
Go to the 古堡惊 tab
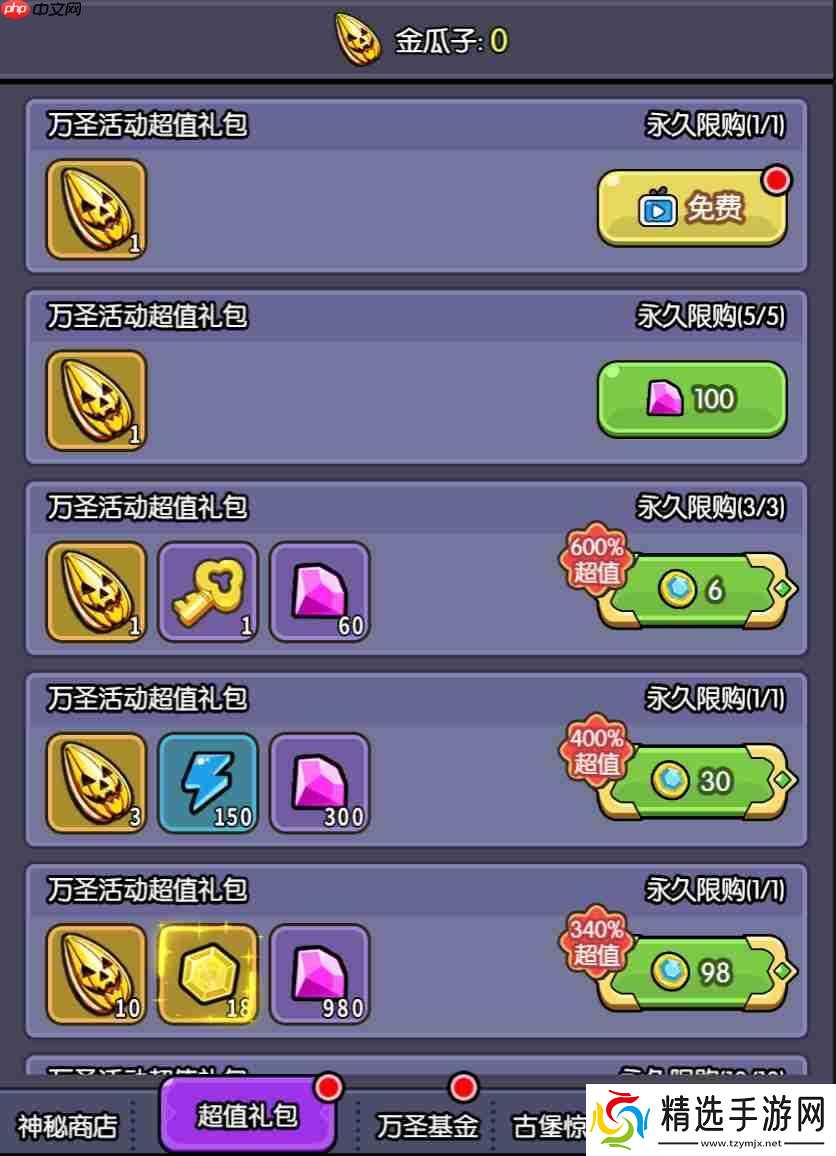point(549,1126)
